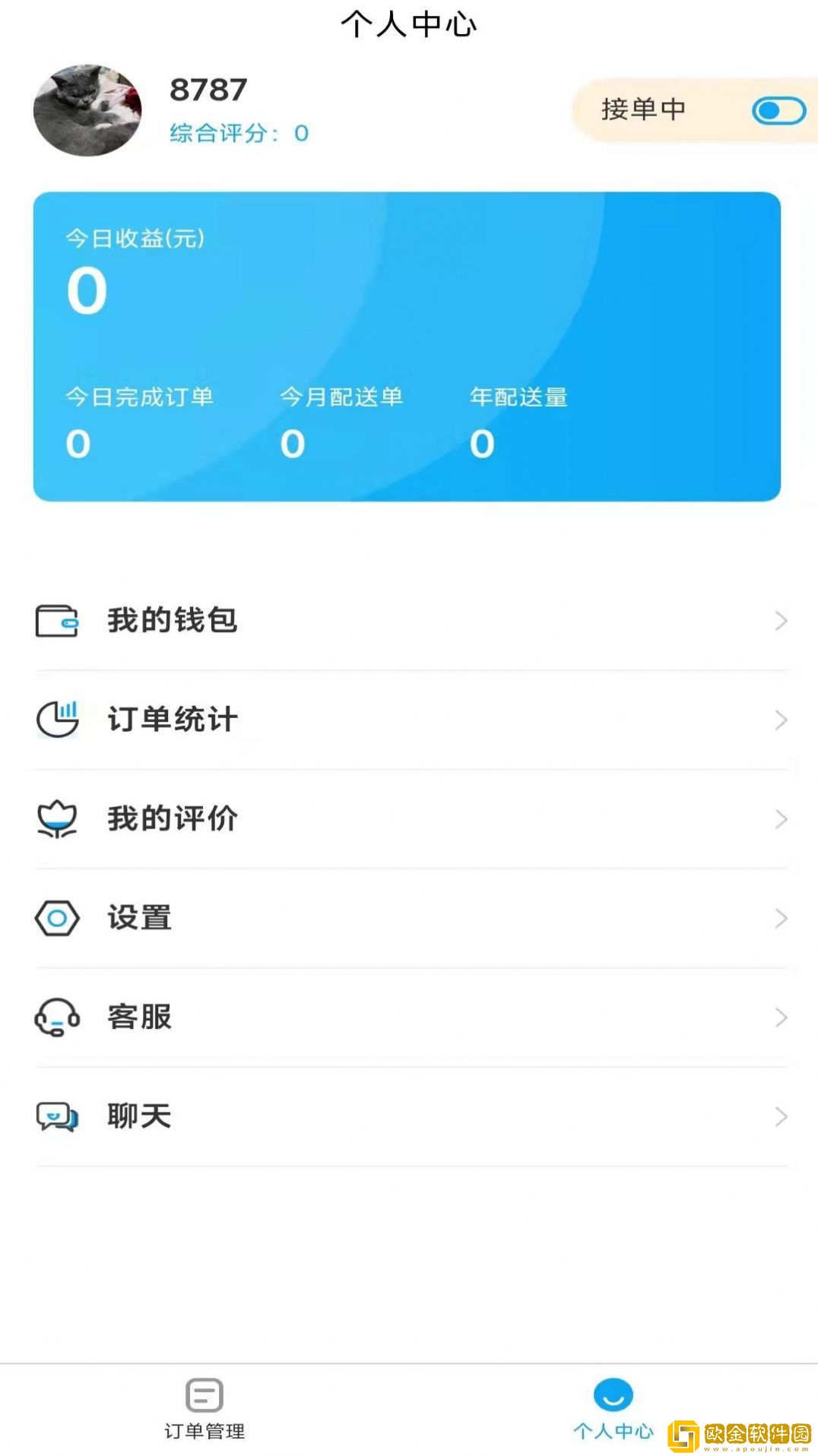The image size is (818, 1456).
Task: Open settings via the 设置 gear icon
Action: pos(58,918)
